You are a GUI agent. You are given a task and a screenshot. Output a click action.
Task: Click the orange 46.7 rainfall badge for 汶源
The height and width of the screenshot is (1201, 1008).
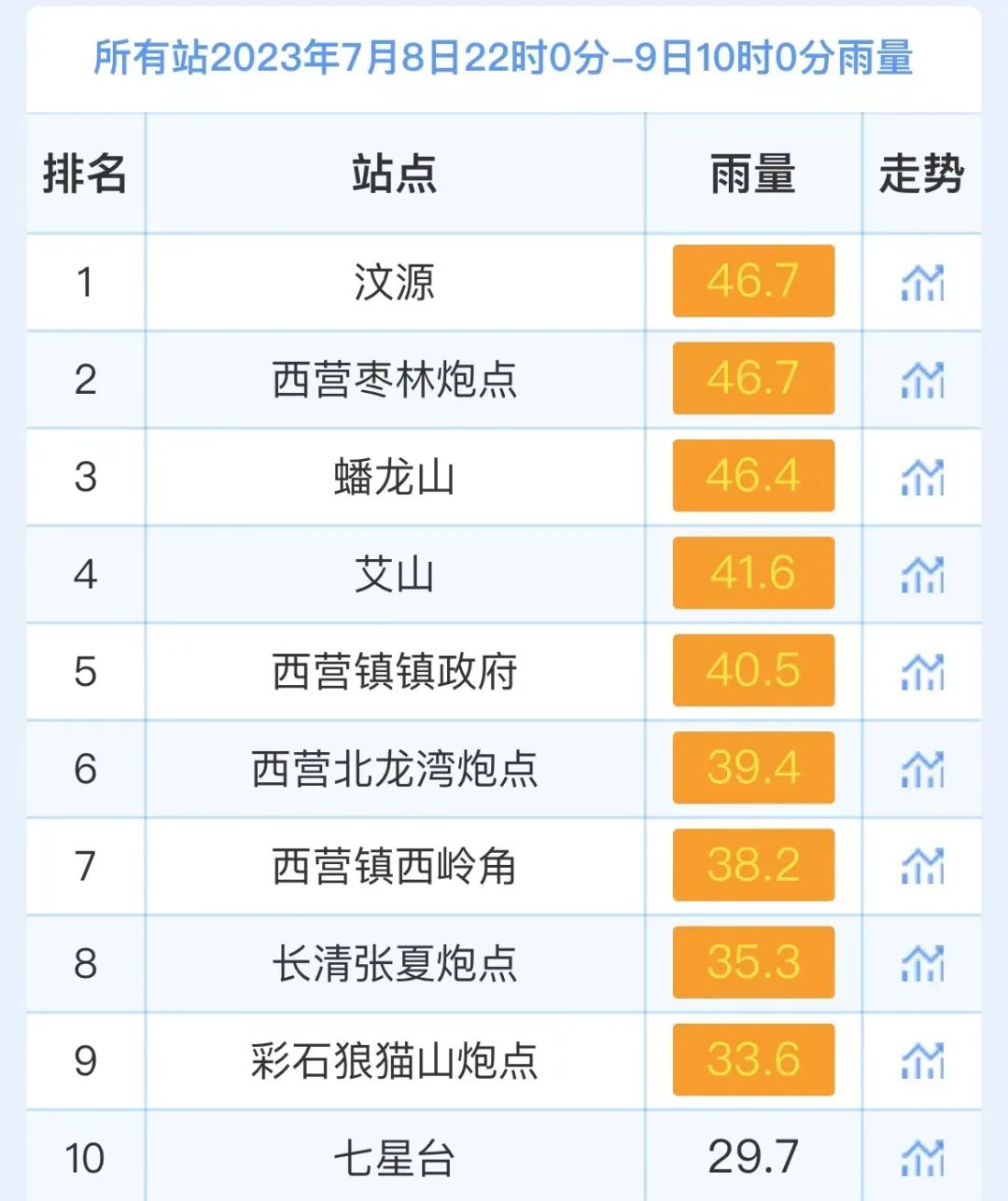pos(750,283)
